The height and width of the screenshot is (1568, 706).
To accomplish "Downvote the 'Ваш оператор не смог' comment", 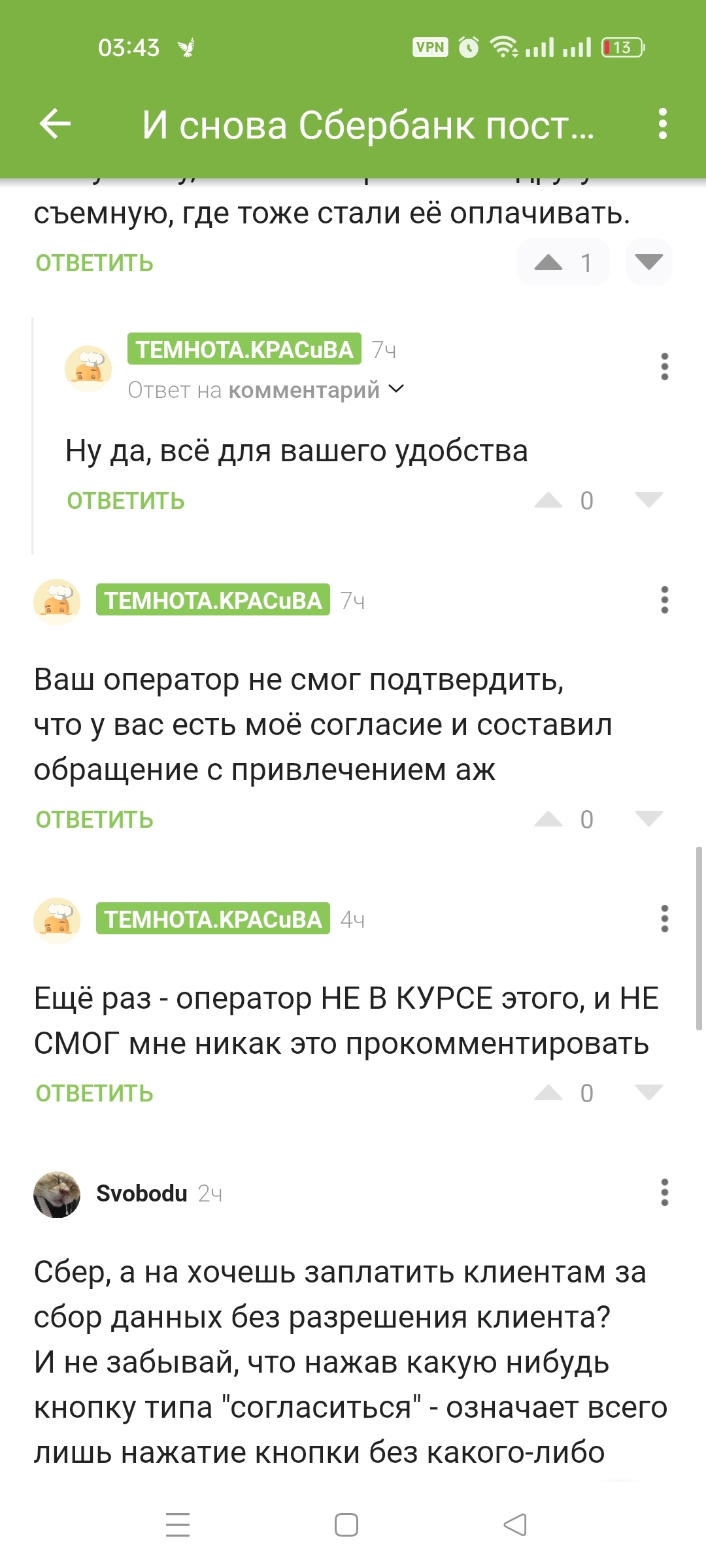I will pyautogui.click(x=648, y=819).
